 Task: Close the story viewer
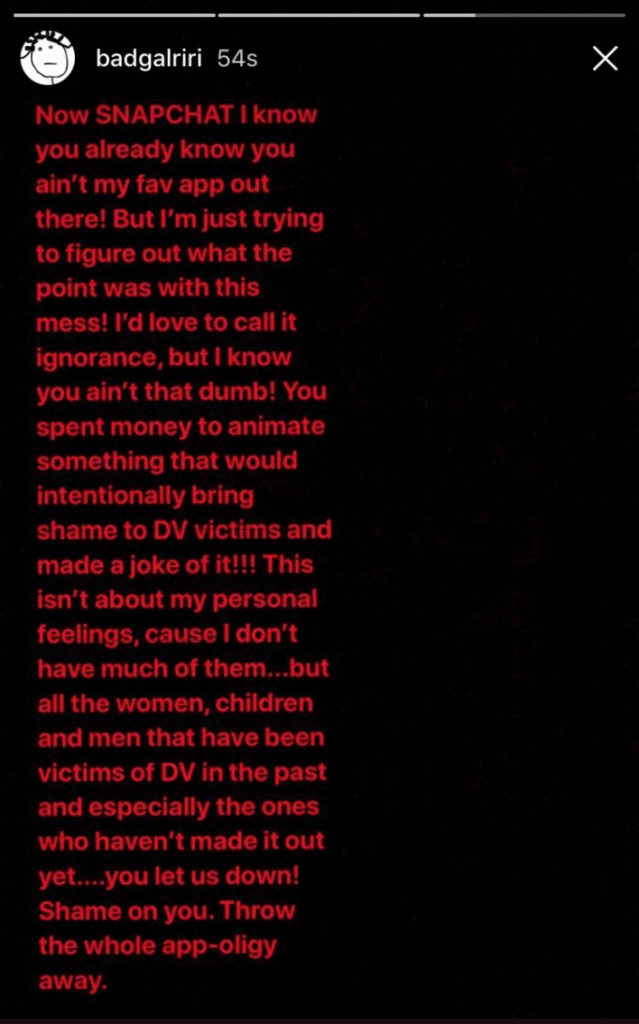coord(605,59)
